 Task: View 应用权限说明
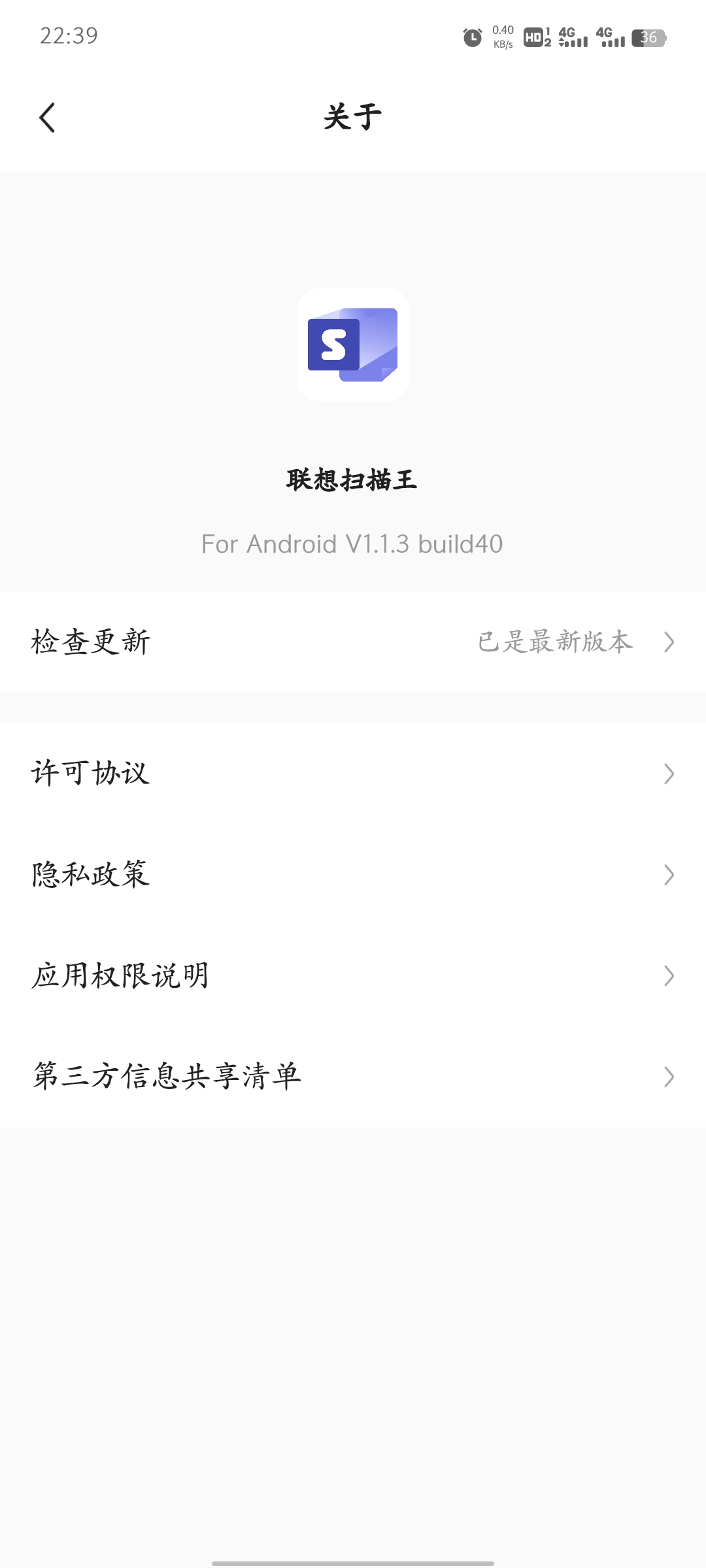(x=353, y=975)
